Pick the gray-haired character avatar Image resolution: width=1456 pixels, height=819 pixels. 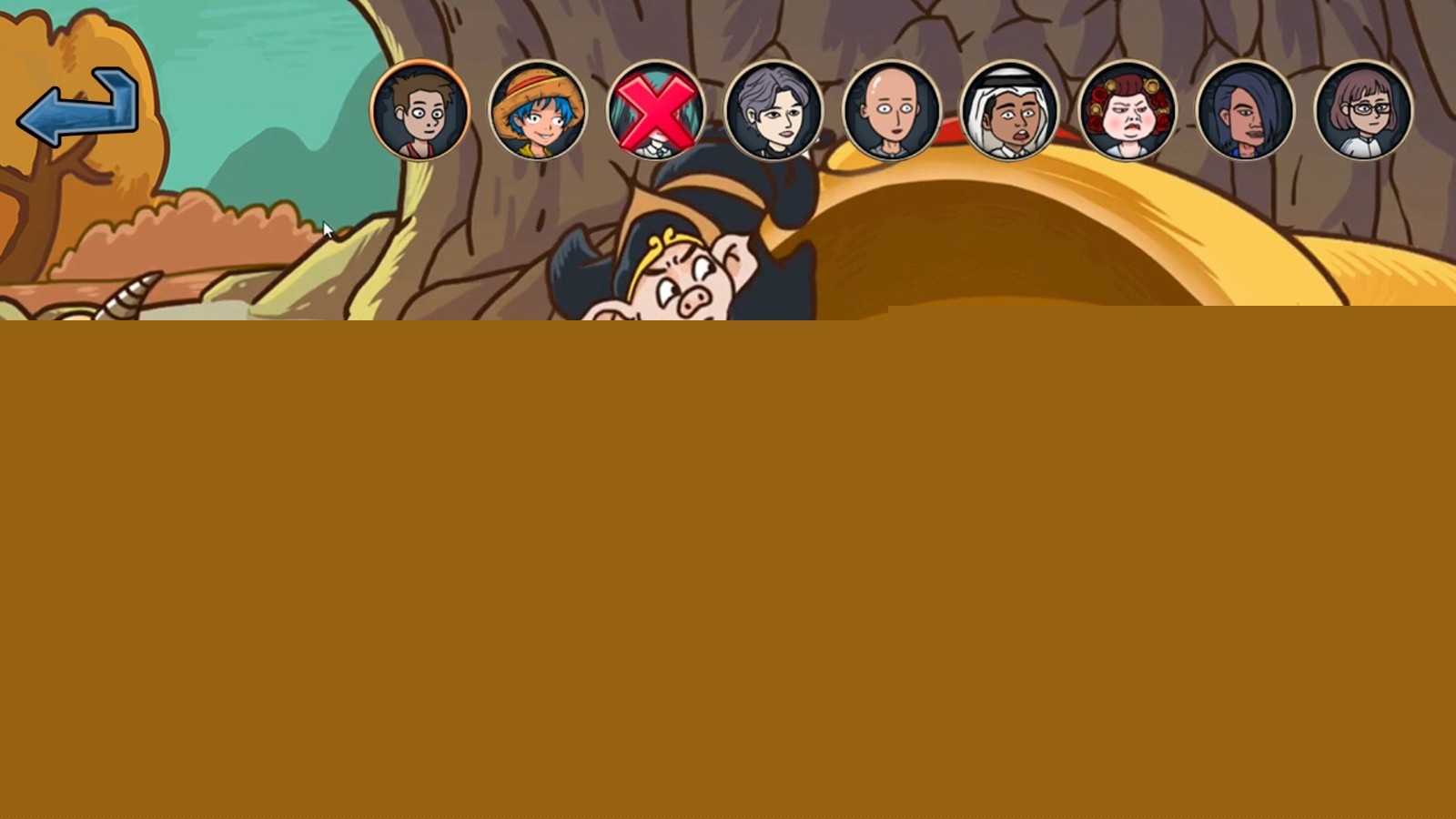pos(774,111)
